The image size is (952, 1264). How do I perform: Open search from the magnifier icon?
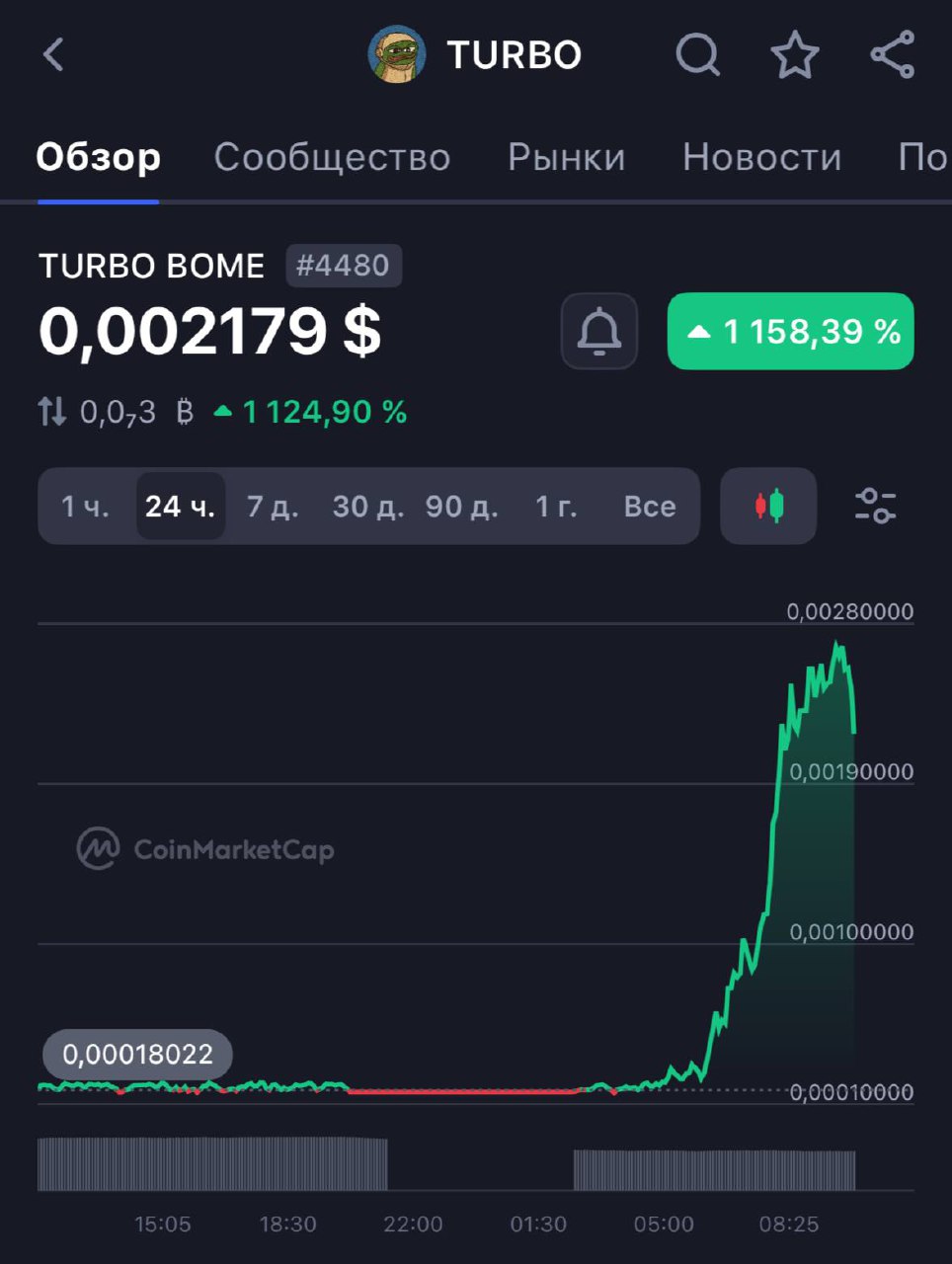[x=697, y=54]
